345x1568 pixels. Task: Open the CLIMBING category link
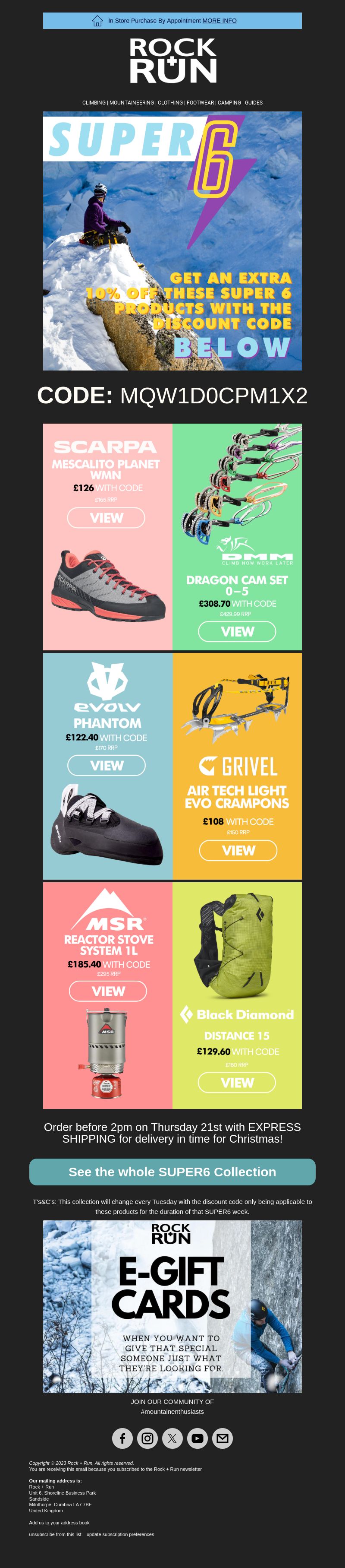[x=94, y=103]
